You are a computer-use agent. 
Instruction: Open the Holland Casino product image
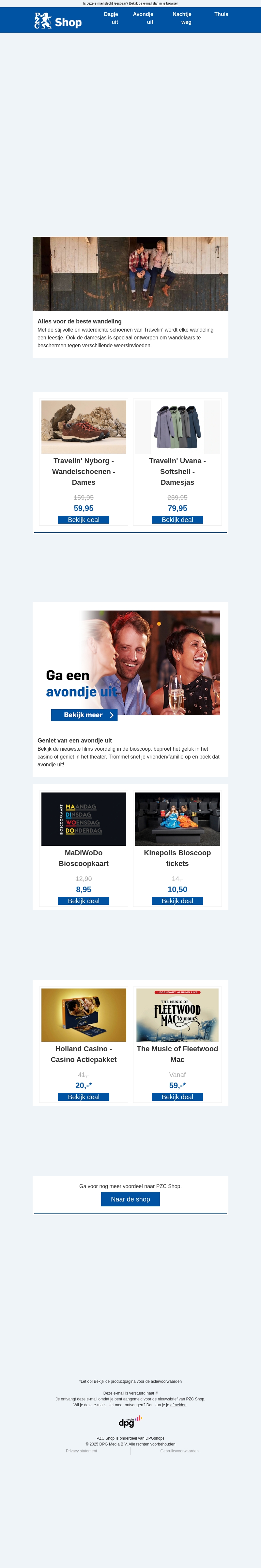coord(83,1015)
